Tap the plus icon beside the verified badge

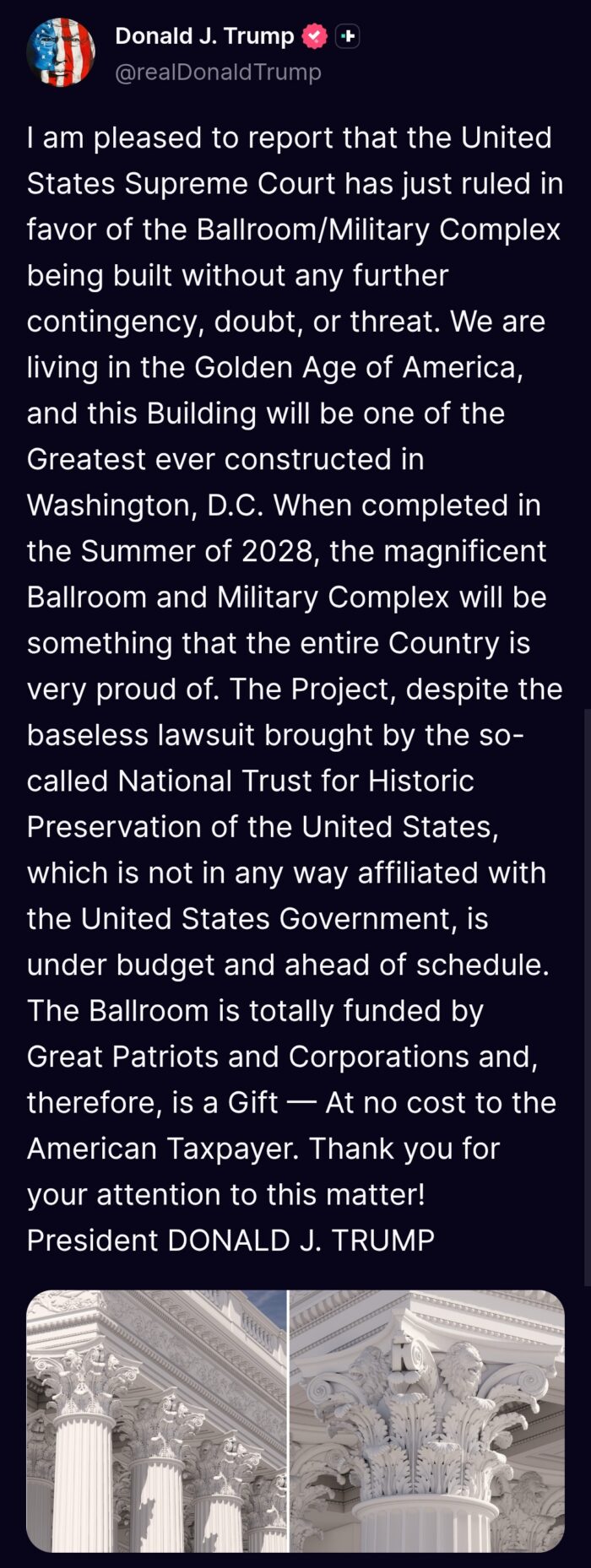(348, 36)
